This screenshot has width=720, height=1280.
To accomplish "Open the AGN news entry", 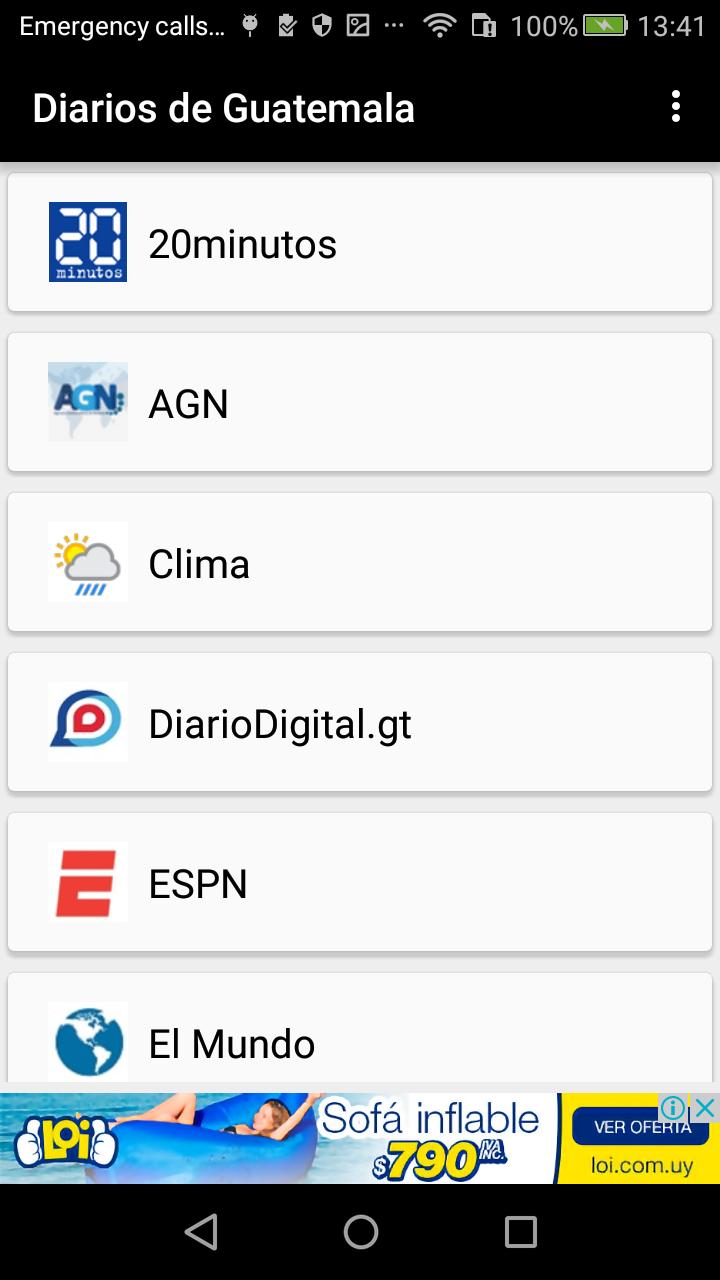I will (360, 402).
